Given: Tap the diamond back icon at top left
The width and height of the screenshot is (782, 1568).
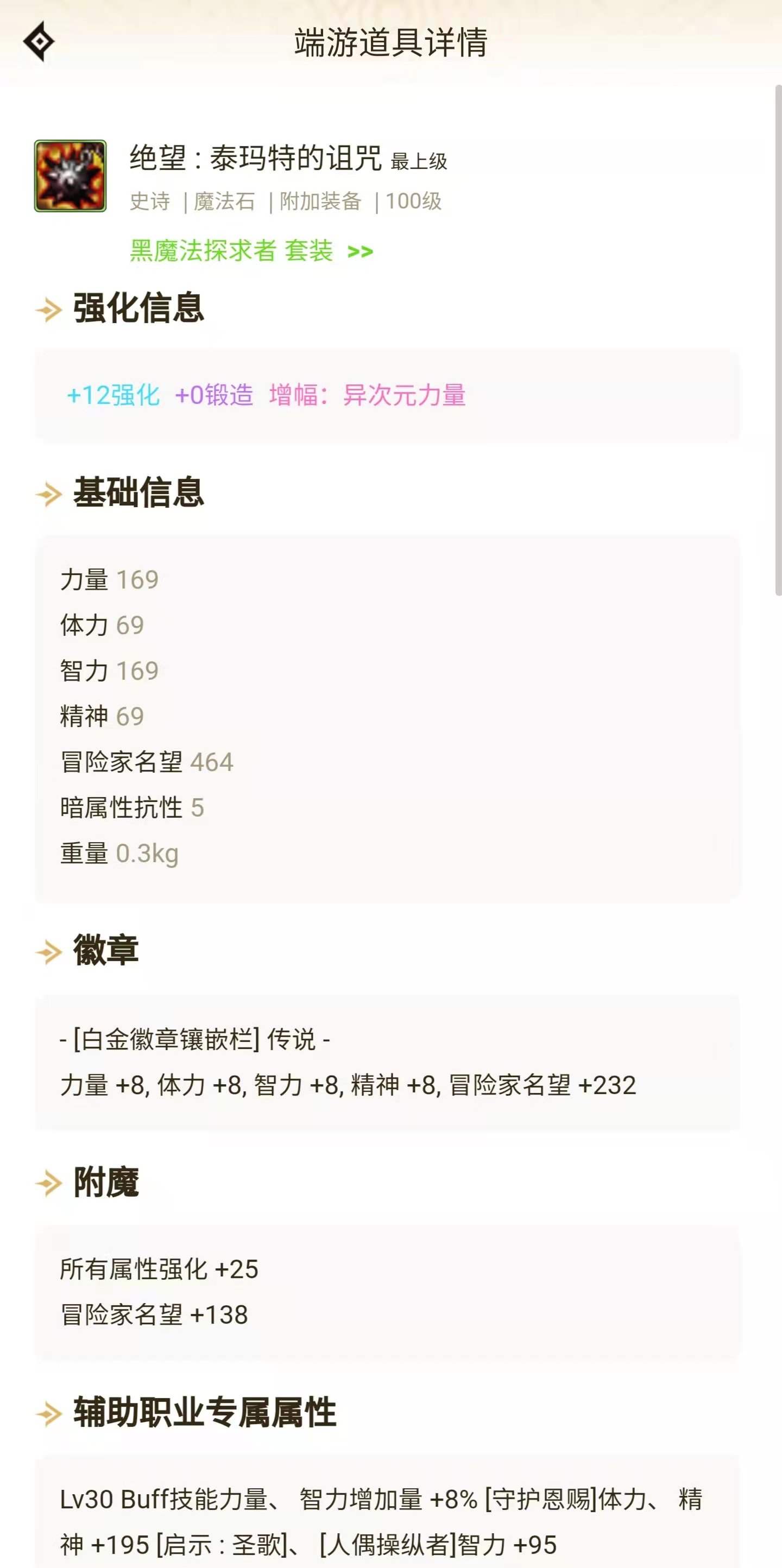Looking at the screenshot, I should [40, 41].
